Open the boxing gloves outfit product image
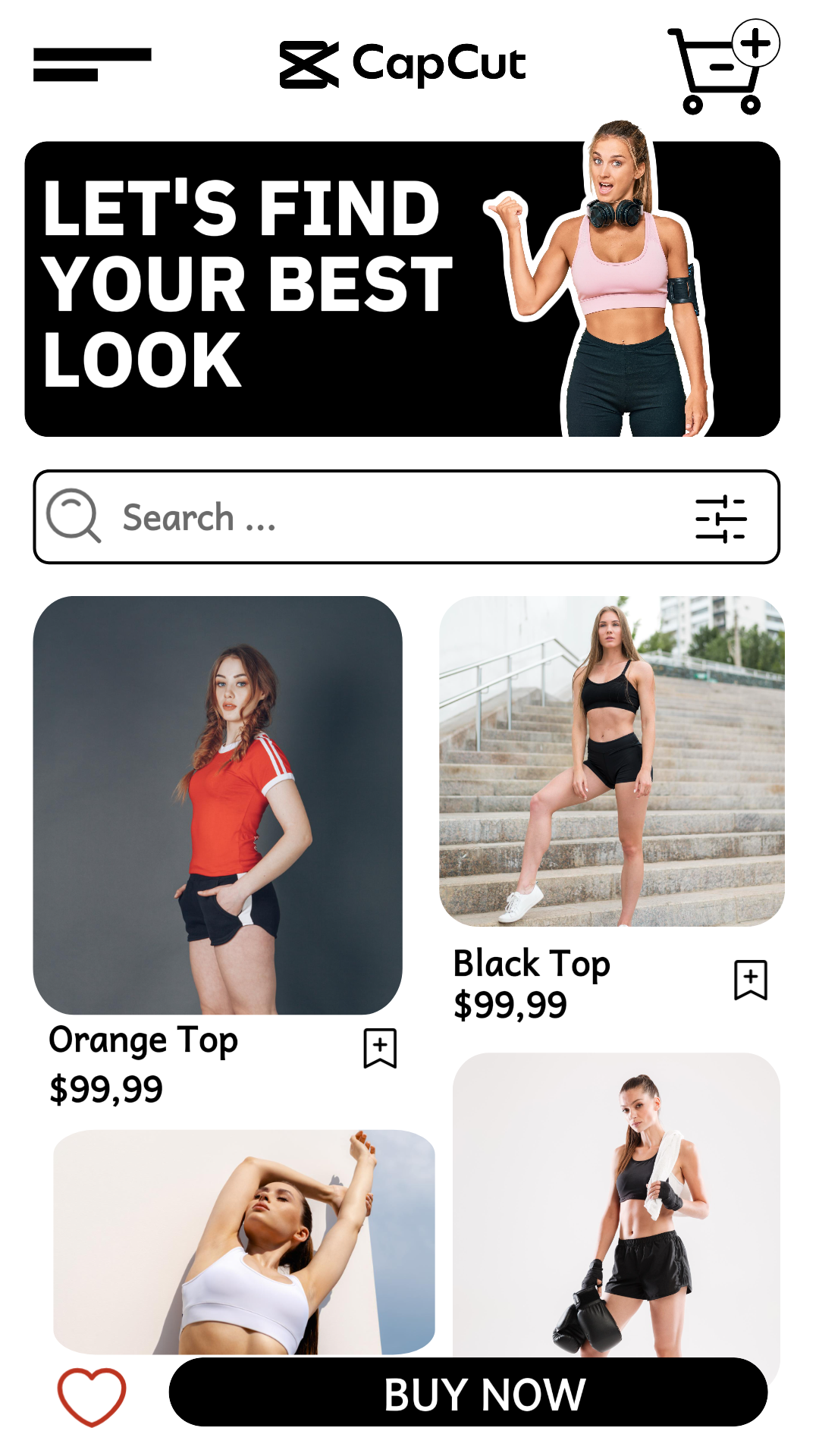Image resolution: width=819 pixels, height=1456 pixels. tap(616, 1204)
